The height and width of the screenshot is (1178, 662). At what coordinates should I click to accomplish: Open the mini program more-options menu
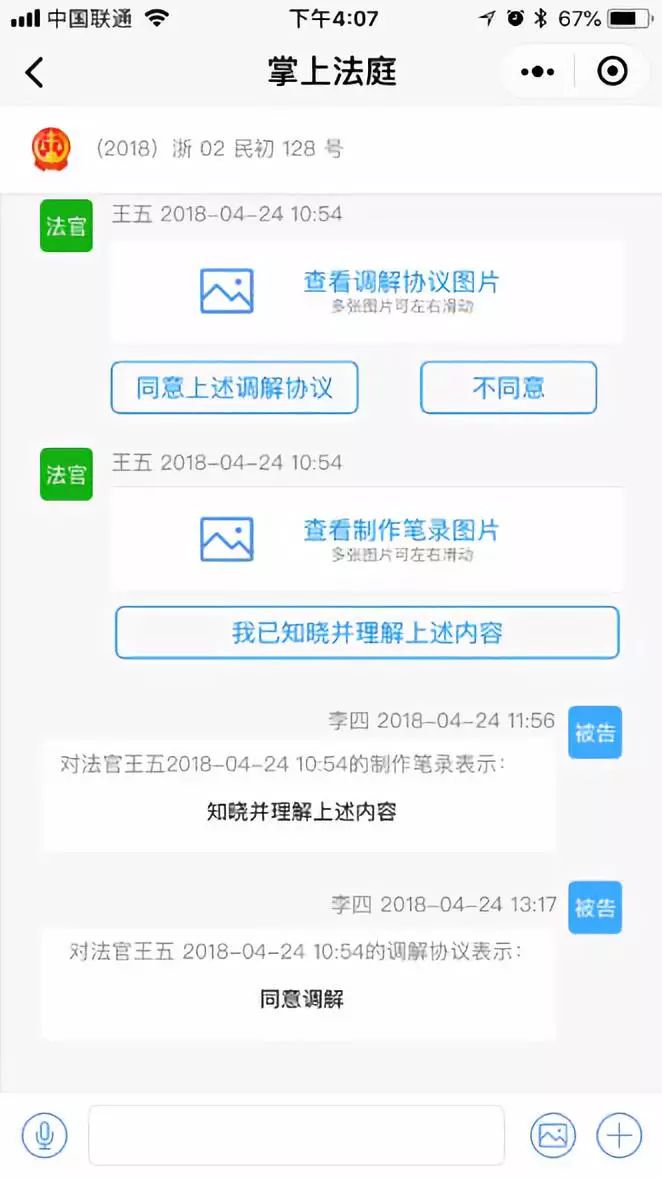pos(538,72)
